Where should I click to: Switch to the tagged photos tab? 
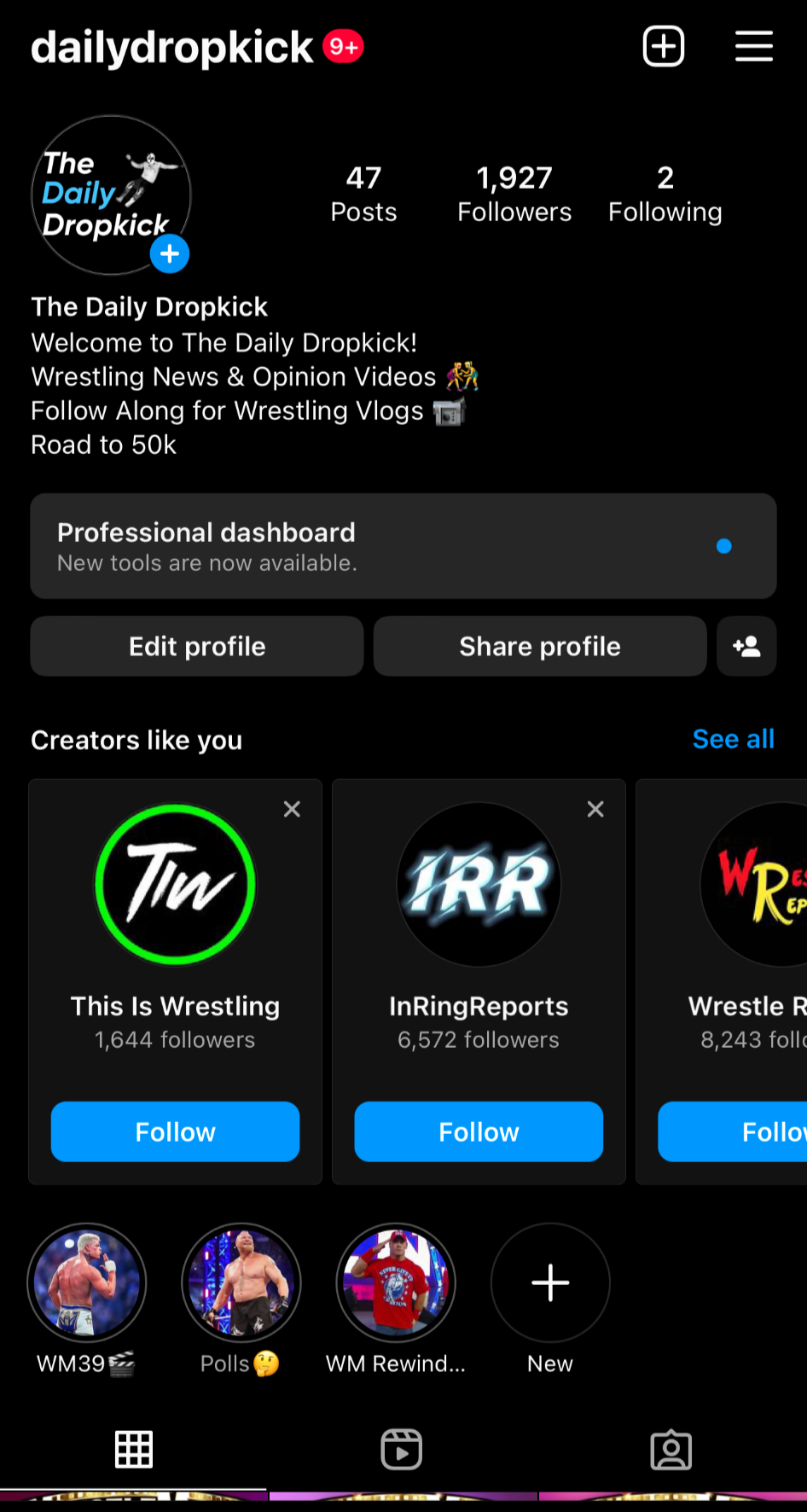pyautogui.click(x=671, y=1449)
